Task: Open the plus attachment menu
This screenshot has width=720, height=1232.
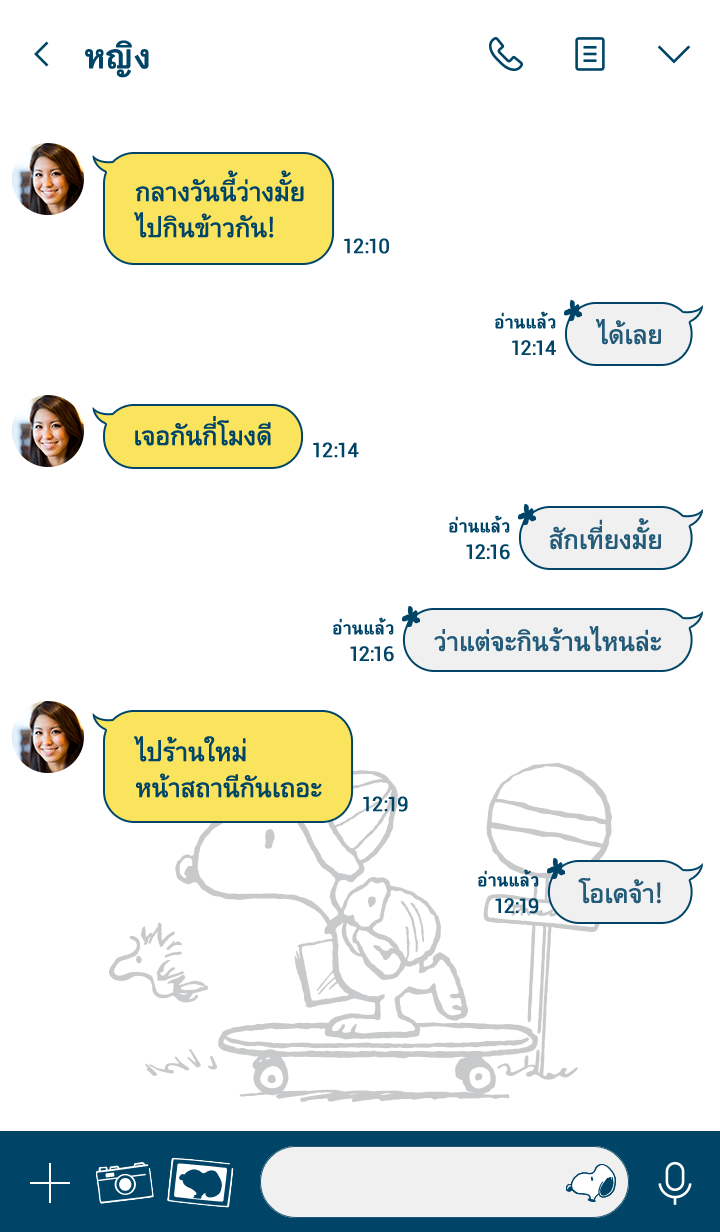Action: (49, 1183)
